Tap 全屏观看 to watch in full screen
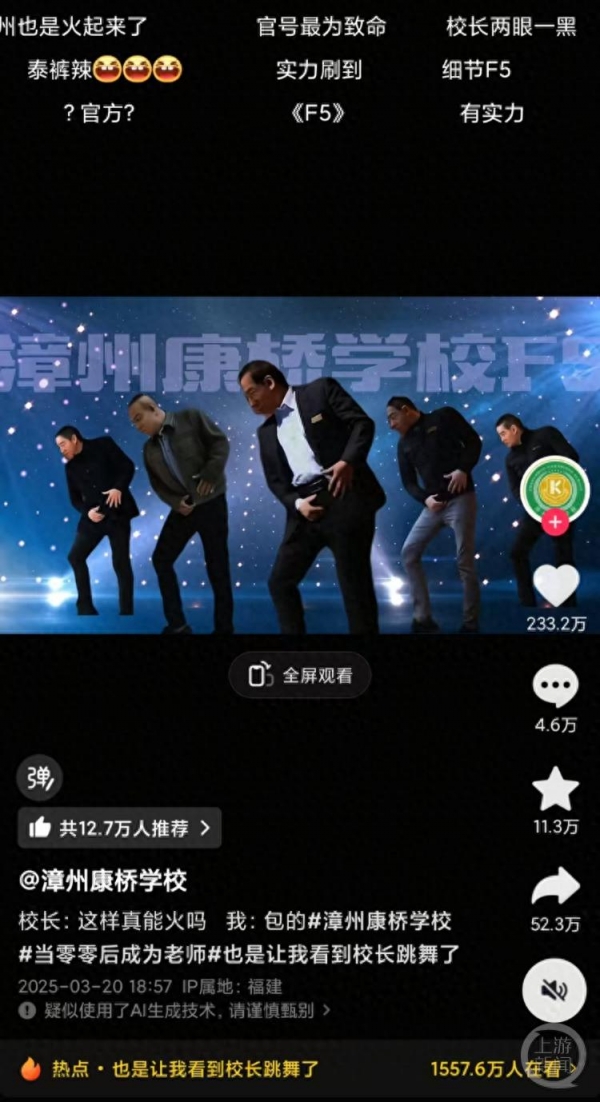The width and height of the screenshot is (600, 1102). pos(300,676)
